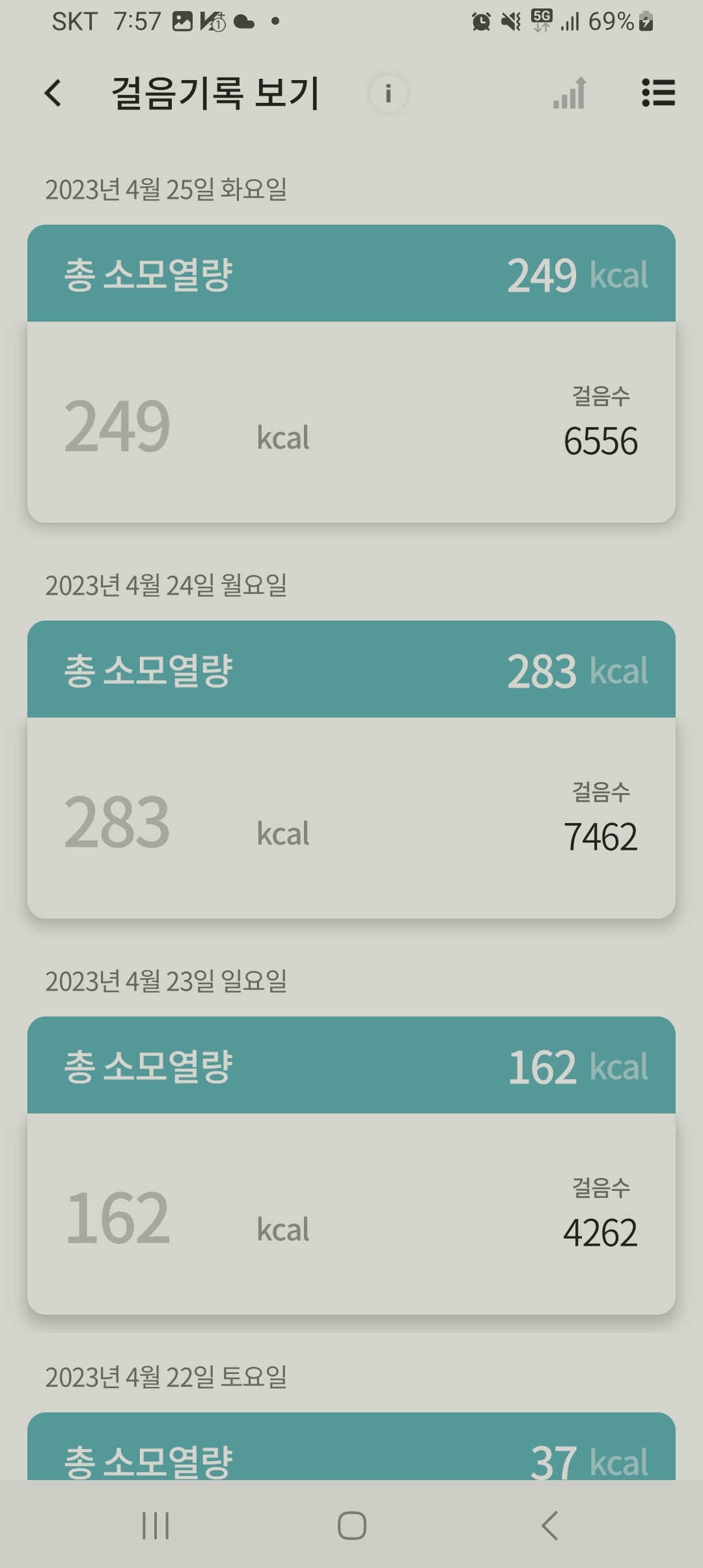Go back from the step record screen
This screenshot has height=1568, width=703.
(x=53, y=93)
